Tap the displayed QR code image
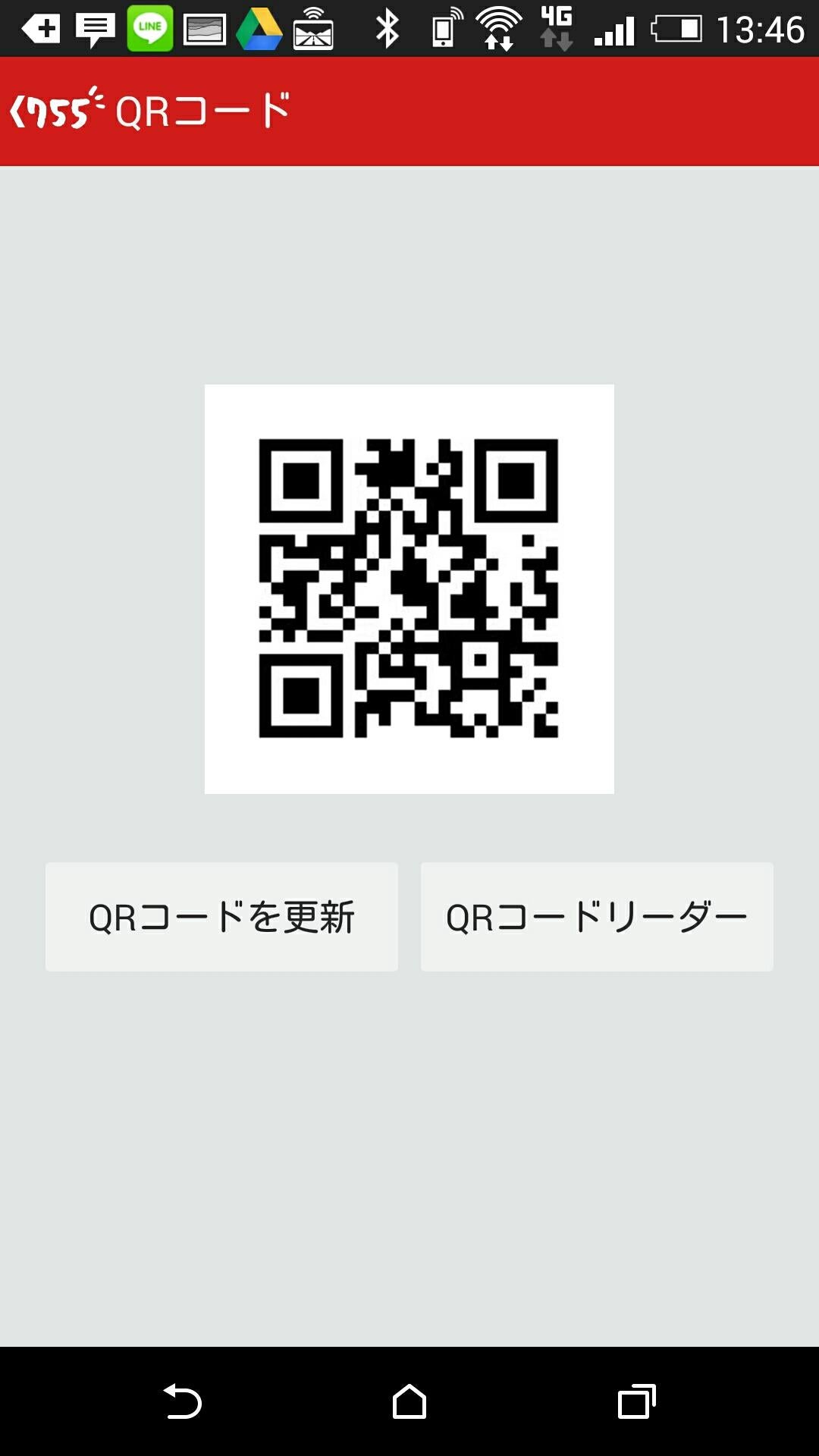Image resolution: width=819 pixels, height=1456 pixels. coord(409,588)
